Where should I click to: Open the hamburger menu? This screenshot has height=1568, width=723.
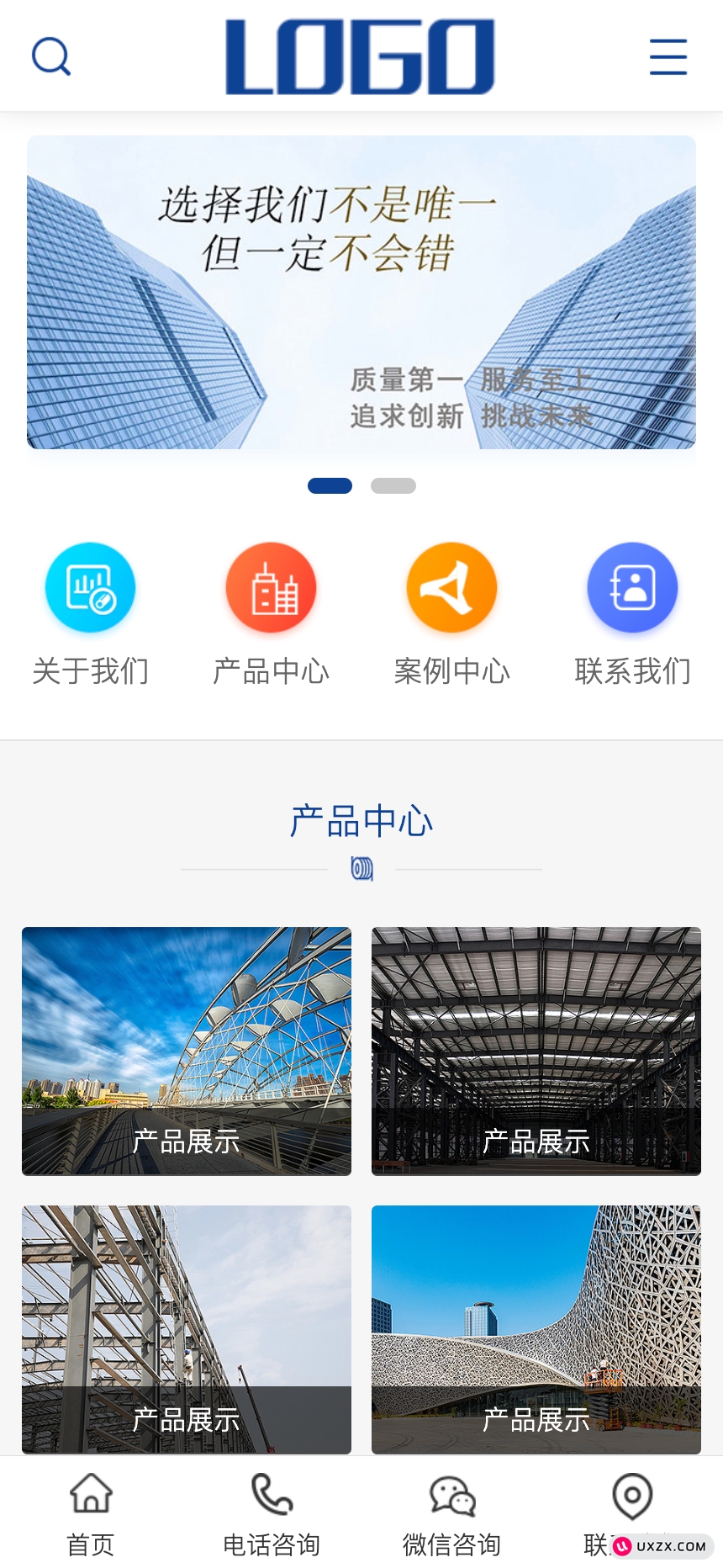click(668, 57)
